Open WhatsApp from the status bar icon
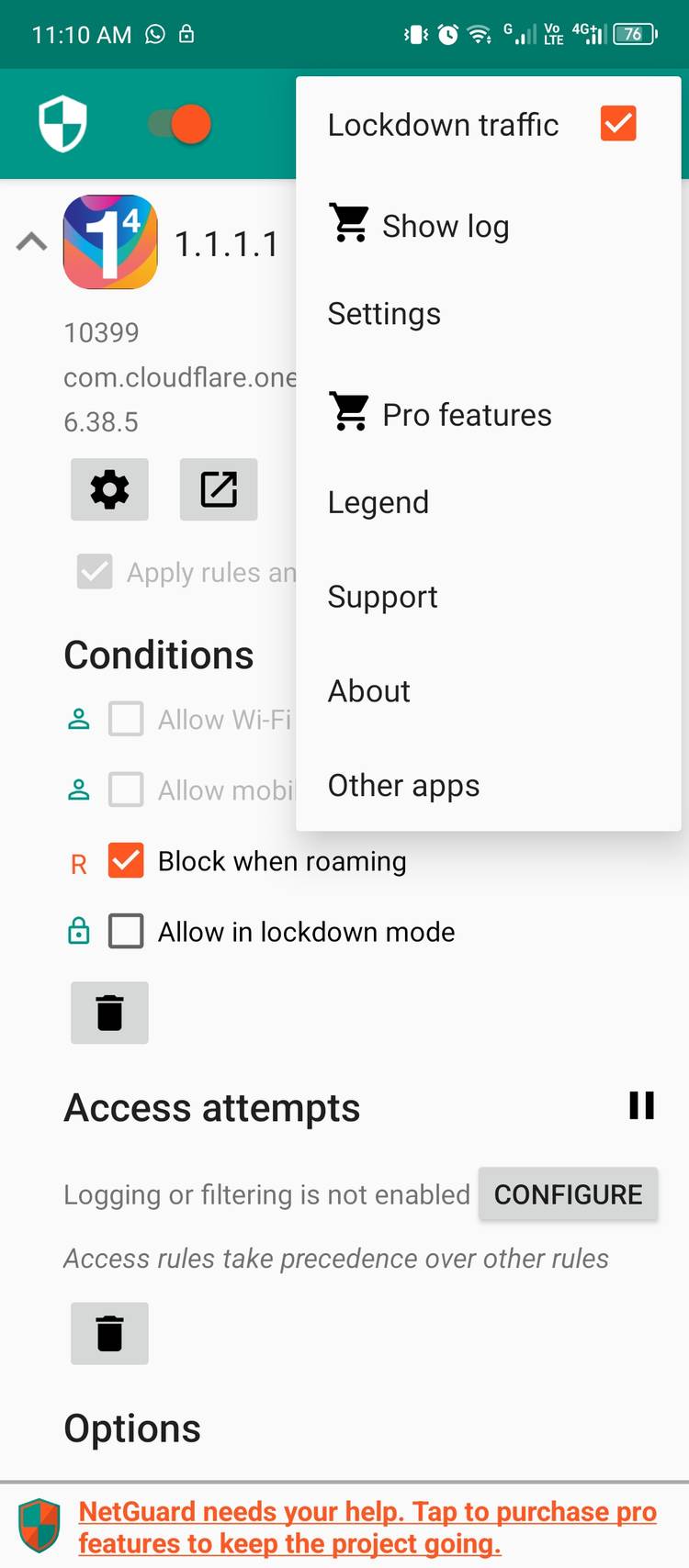Image resolution: width=689 pixels, height=1568 pixels. pyautogui.click(x=153, y=34)
